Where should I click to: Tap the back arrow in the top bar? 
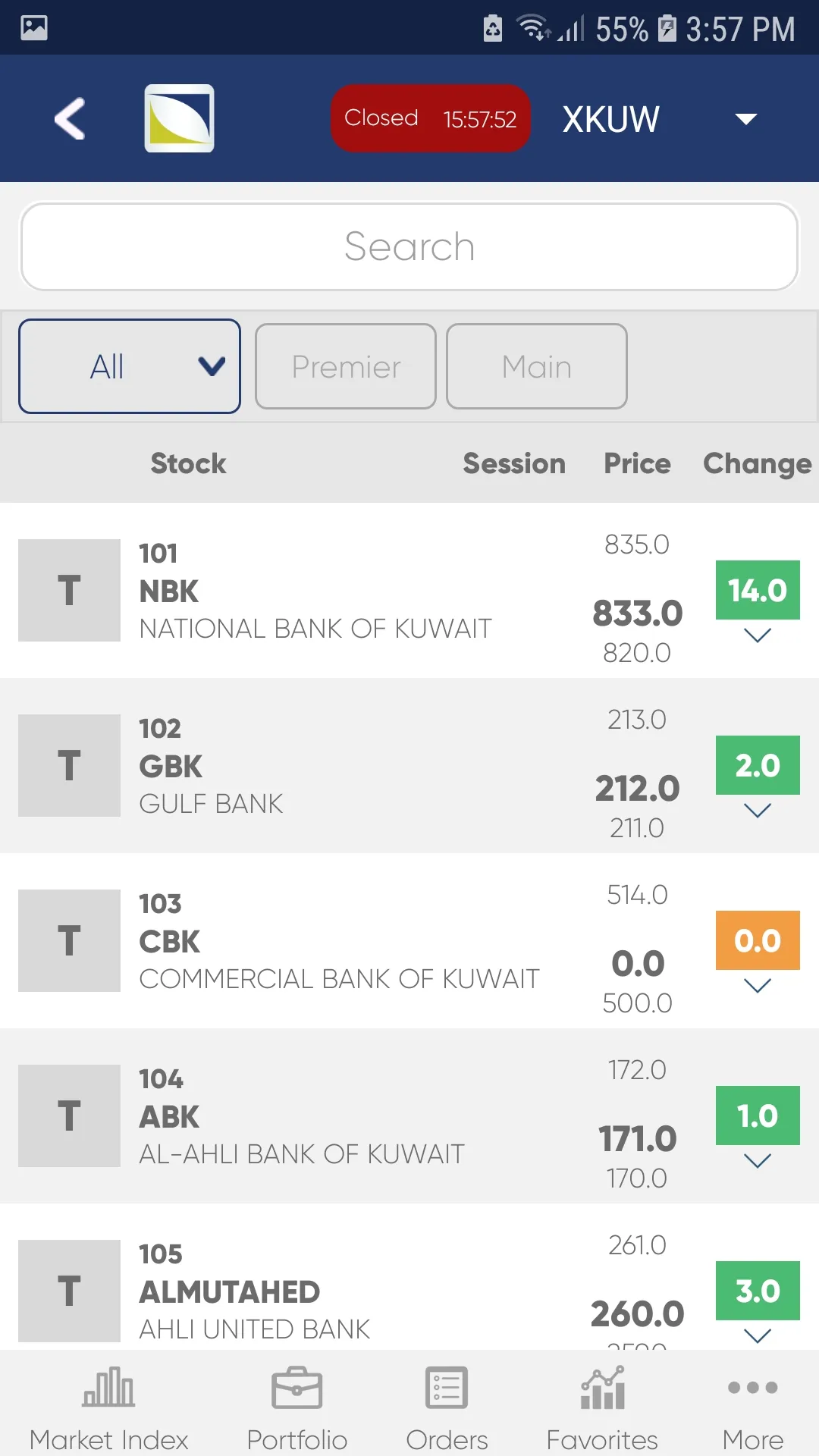[x=69, y=118]
